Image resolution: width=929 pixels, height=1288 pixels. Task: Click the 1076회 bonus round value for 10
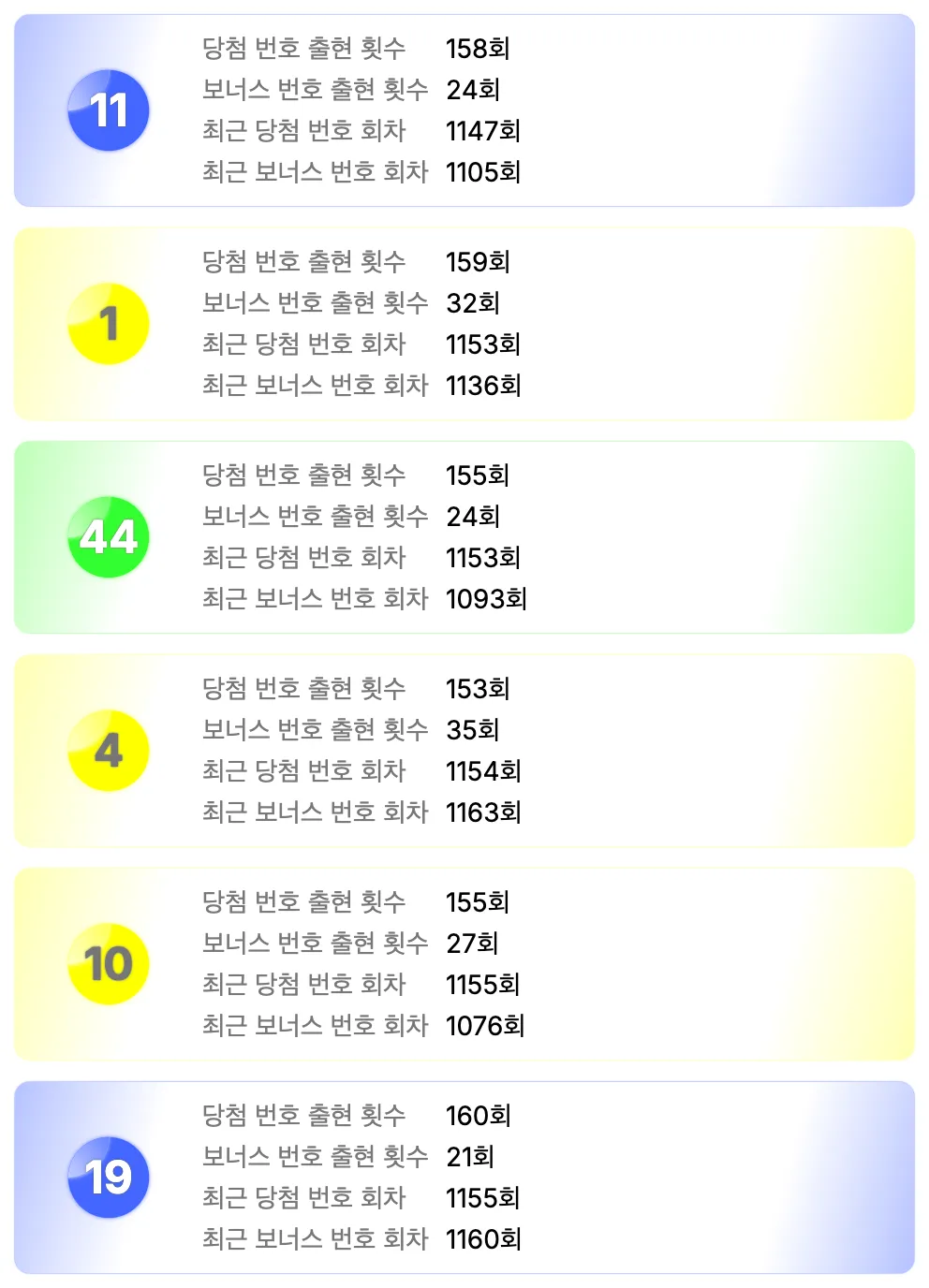(x=485, y=1026)
